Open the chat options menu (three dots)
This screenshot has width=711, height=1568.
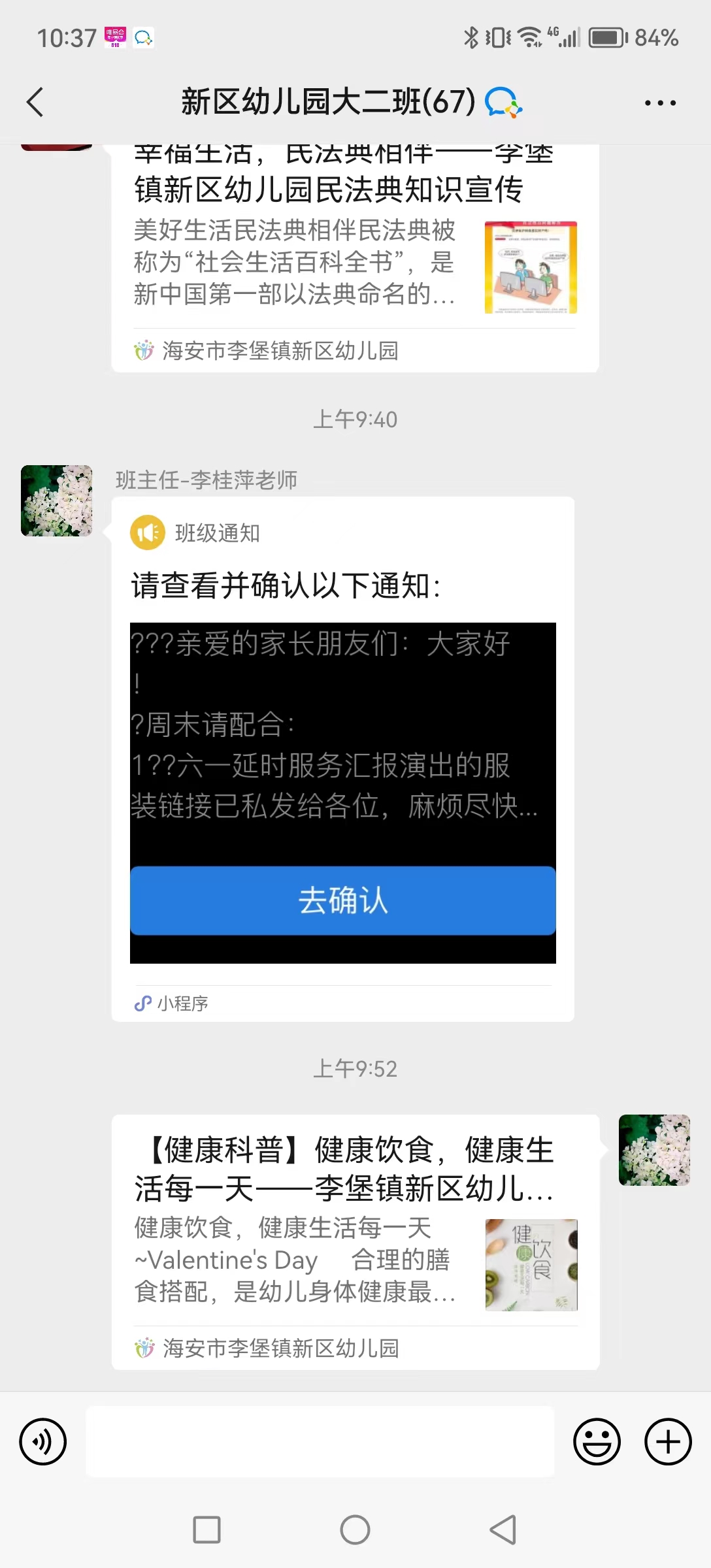tap(660, 103)
